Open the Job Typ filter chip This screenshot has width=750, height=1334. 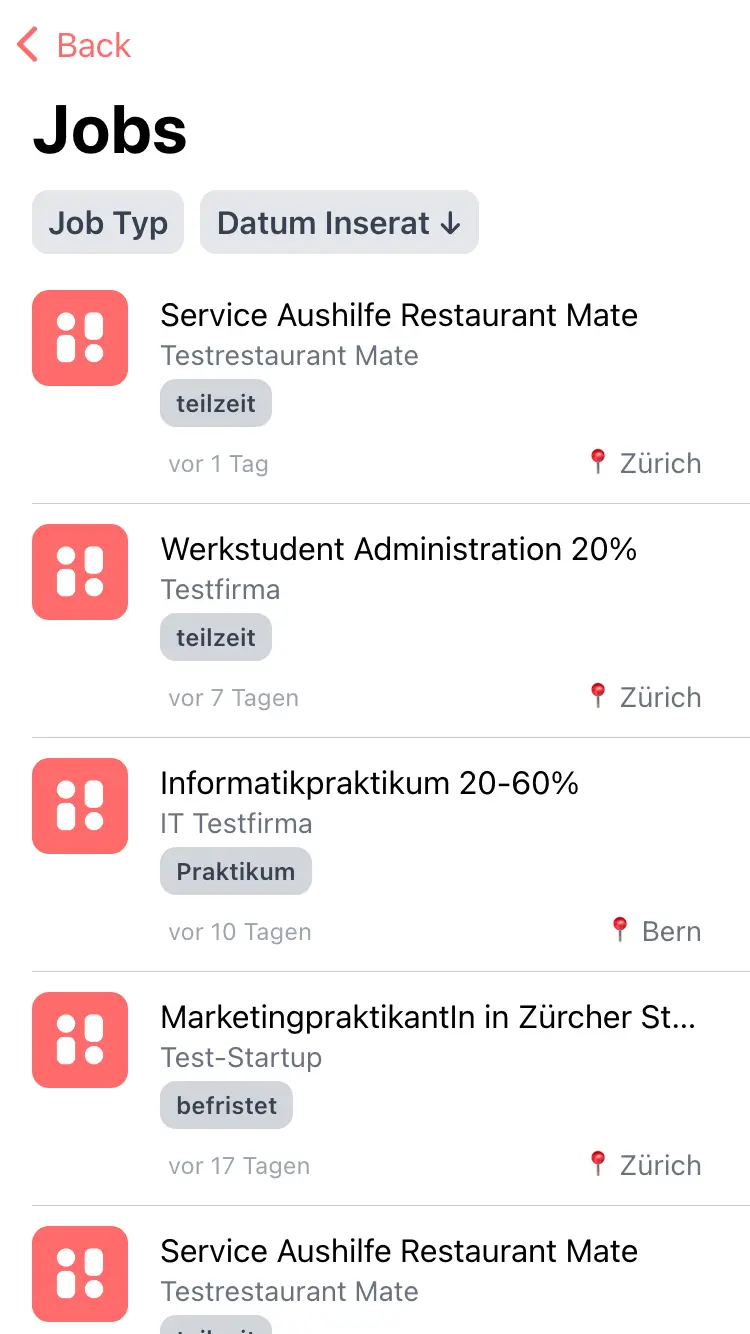click(x=108, y=222)
